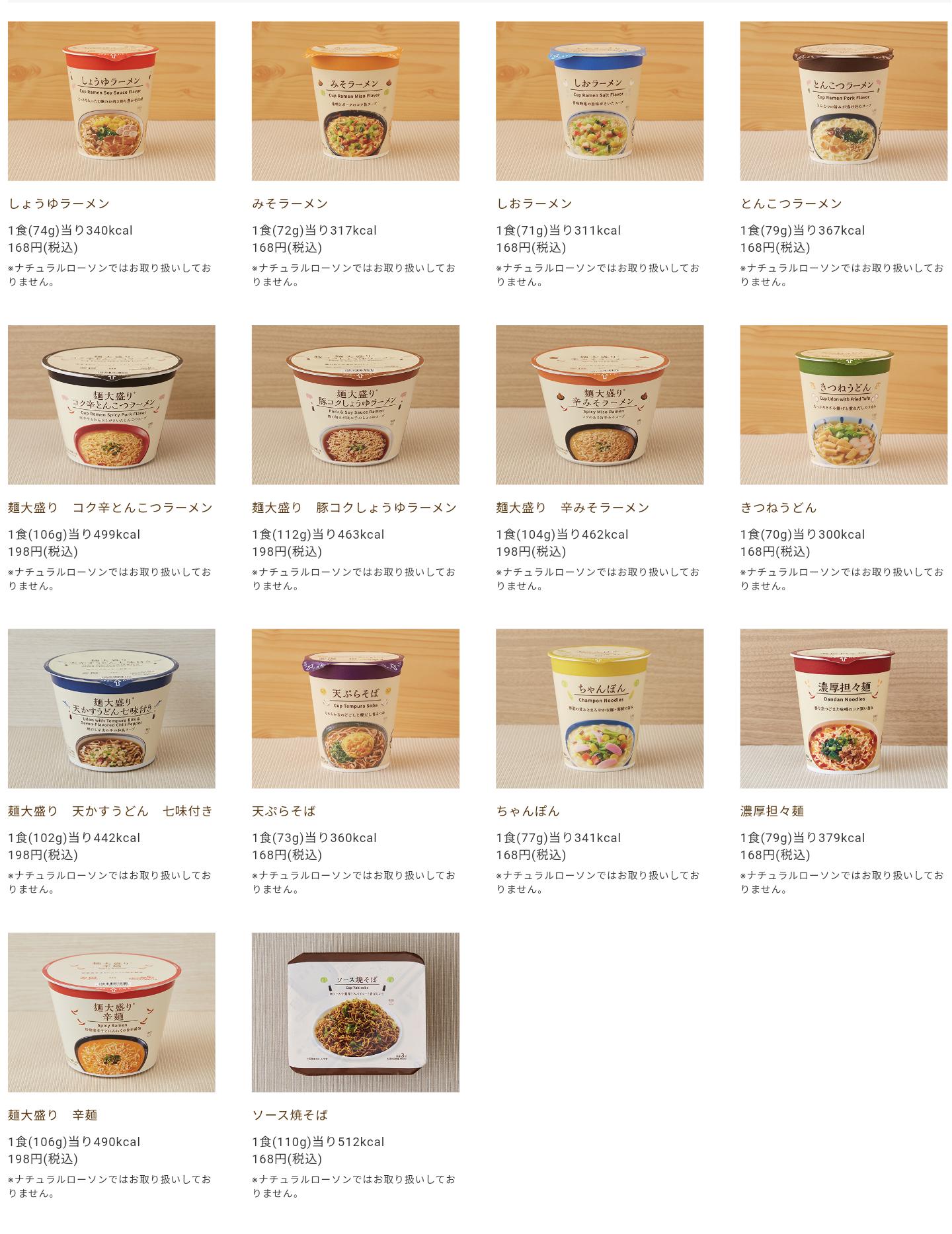952x1234 pixels.
Task: Select the しおラーメン cup noodle
Action: pyautogui.click(x=599, y=101)
